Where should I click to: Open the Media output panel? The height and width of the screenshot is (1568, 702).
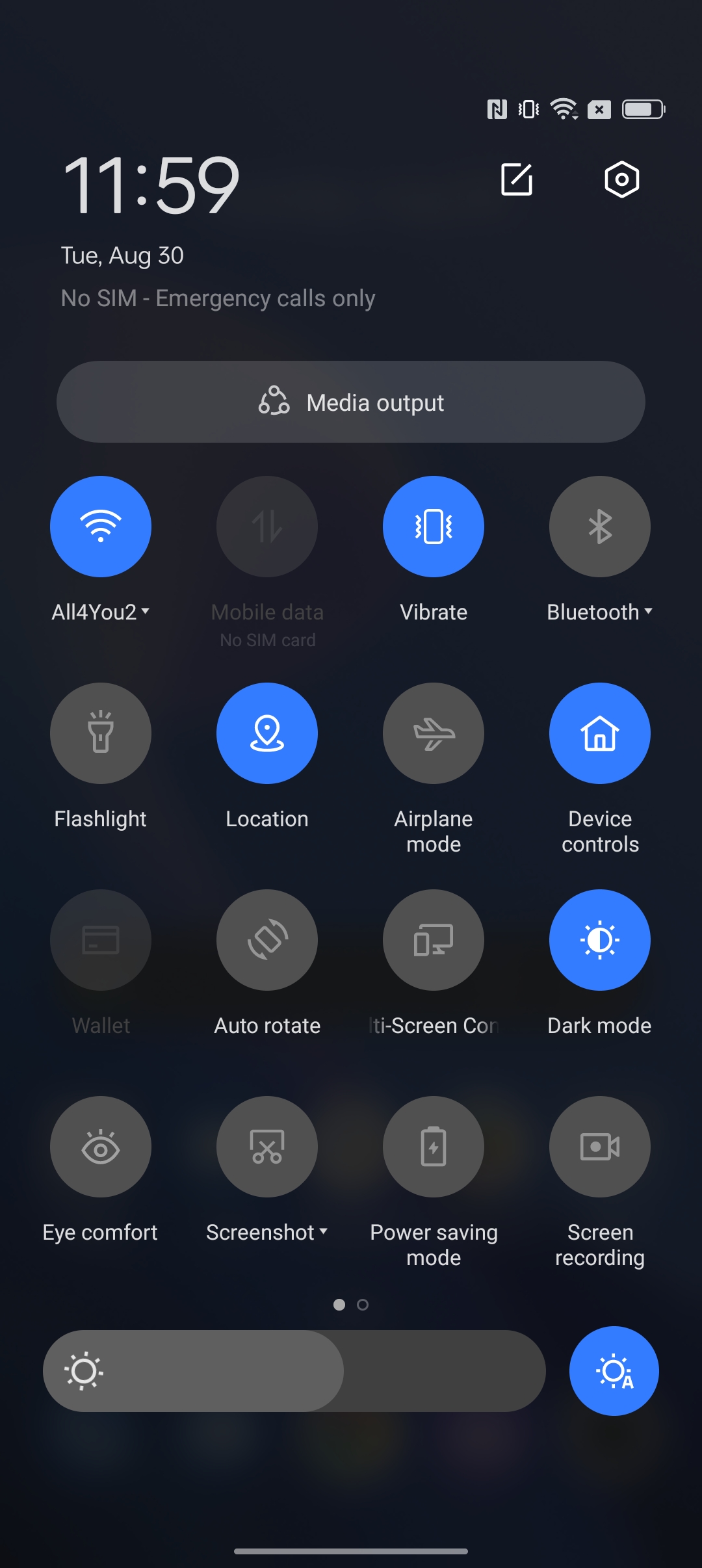[x=351, y=402]
